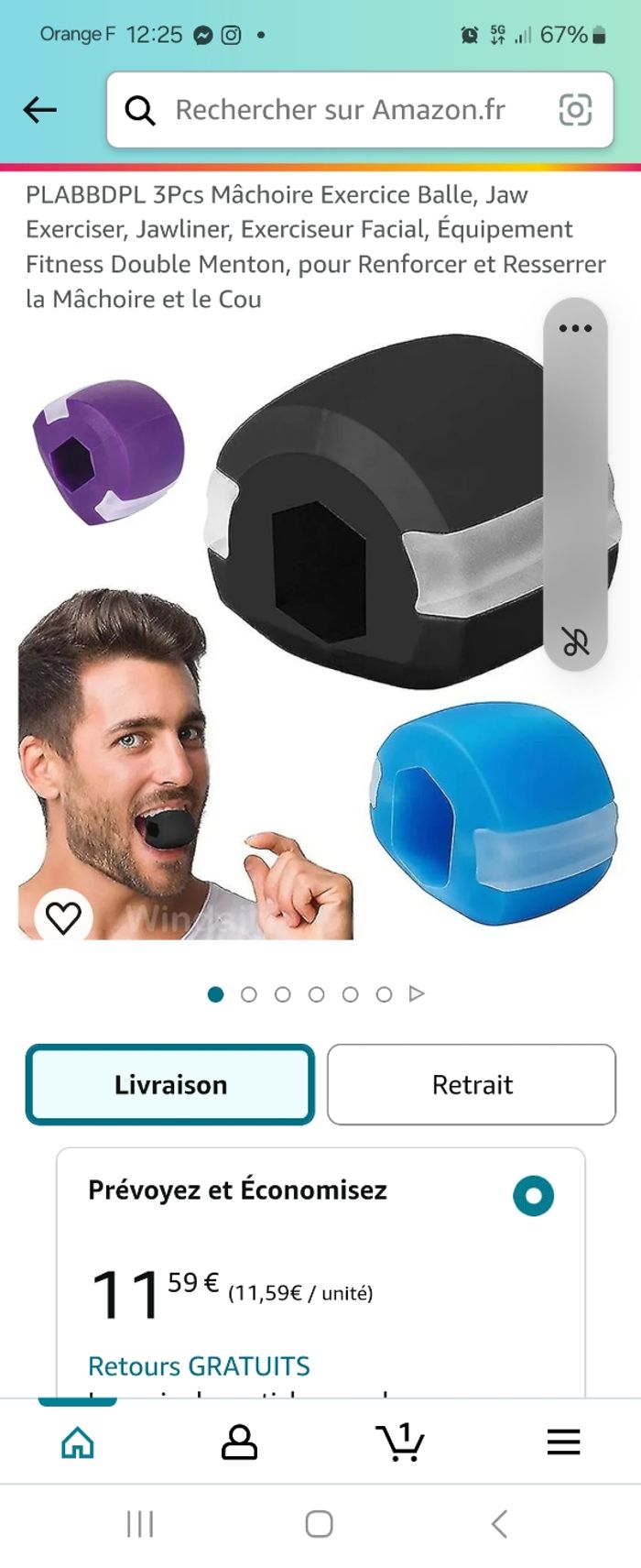Open the system recent apps
This screenshot has height=1568, width=641.
coord(140,1524)
